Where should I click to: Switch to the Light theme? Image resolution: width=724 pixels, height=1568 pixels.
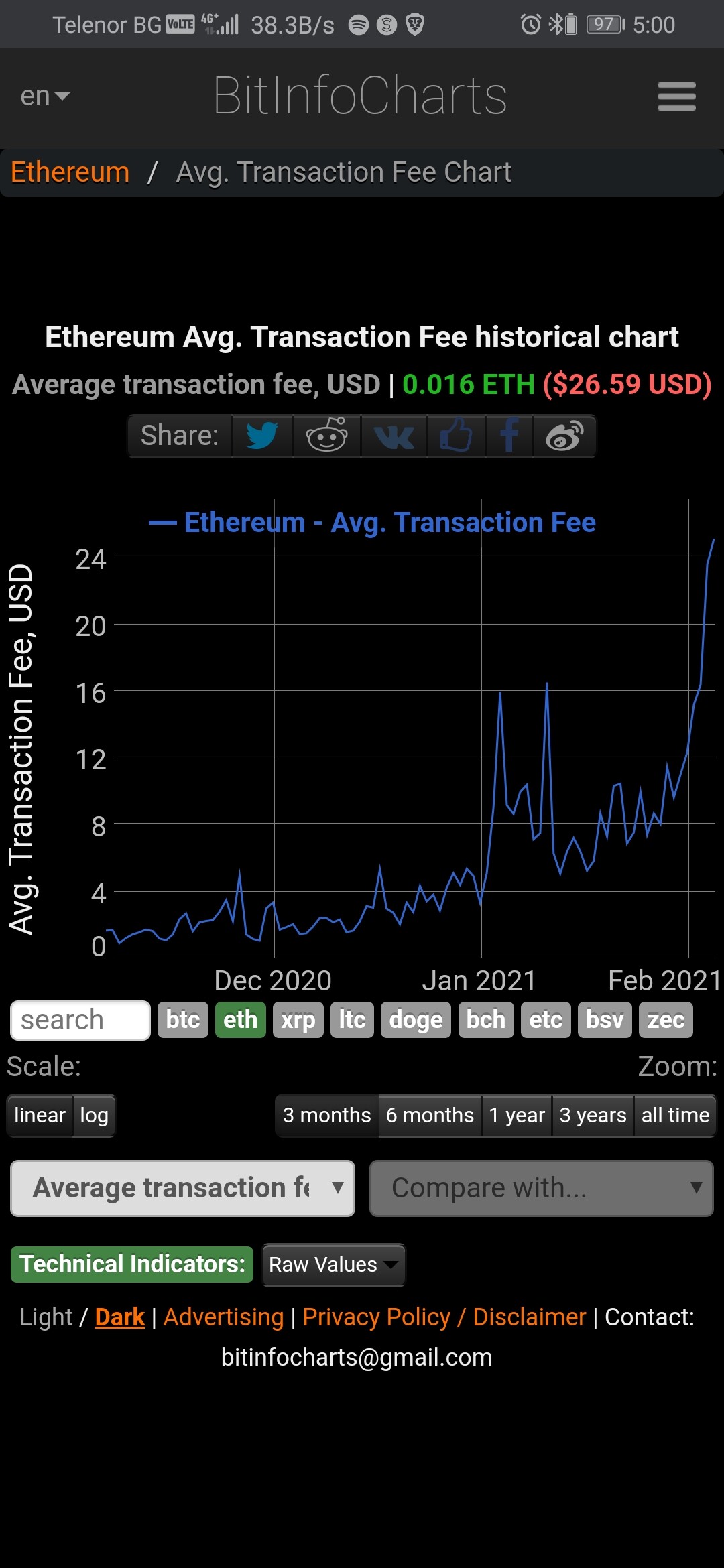coord(46,1317)
